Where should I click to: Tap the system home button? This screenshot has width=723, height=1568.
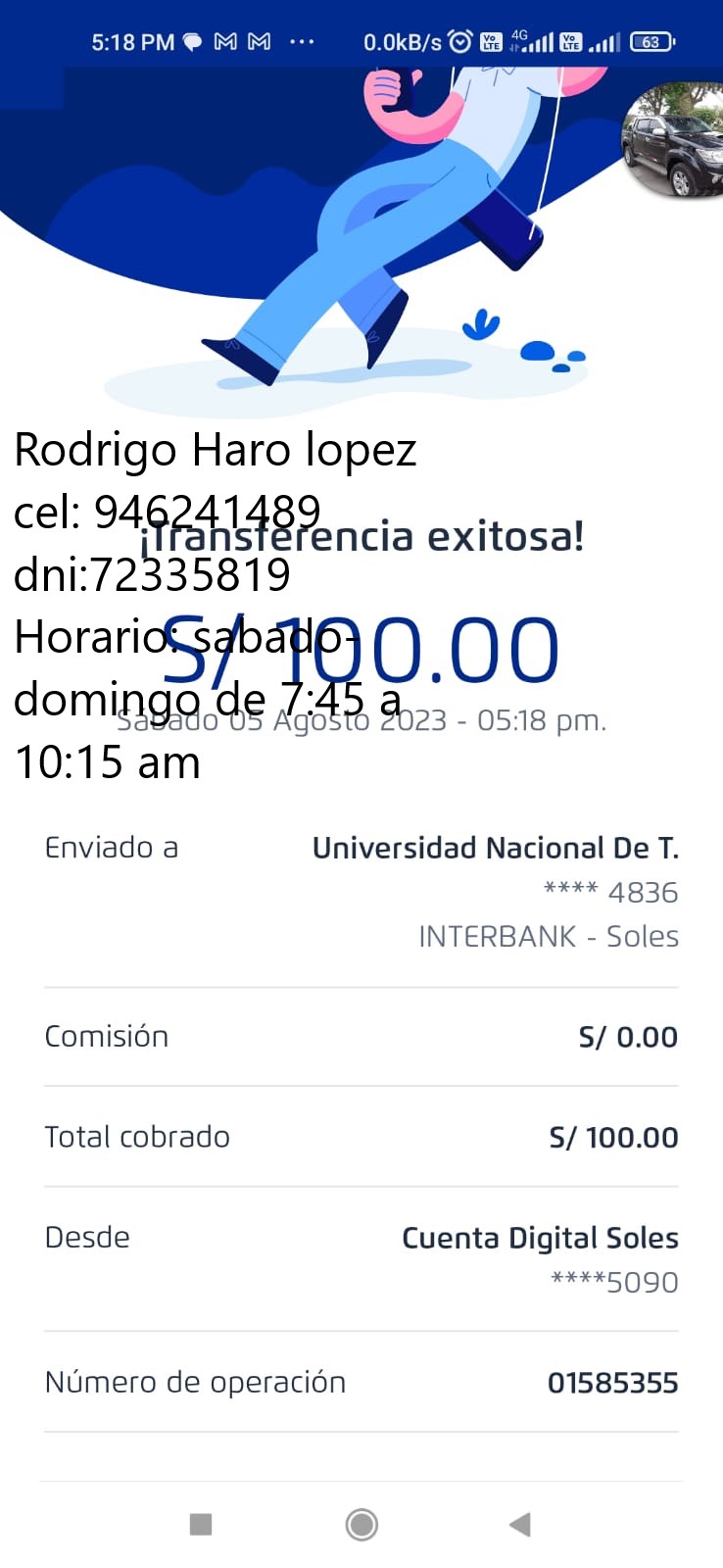pyautogui.click(x=361, y=1524)
